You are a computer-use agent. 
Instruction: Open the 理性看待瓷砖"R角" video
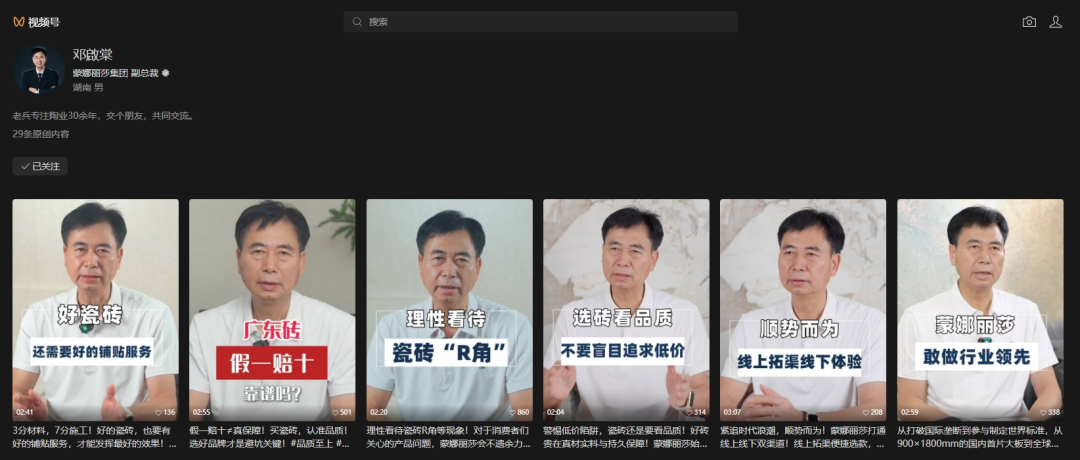[449, 310]
